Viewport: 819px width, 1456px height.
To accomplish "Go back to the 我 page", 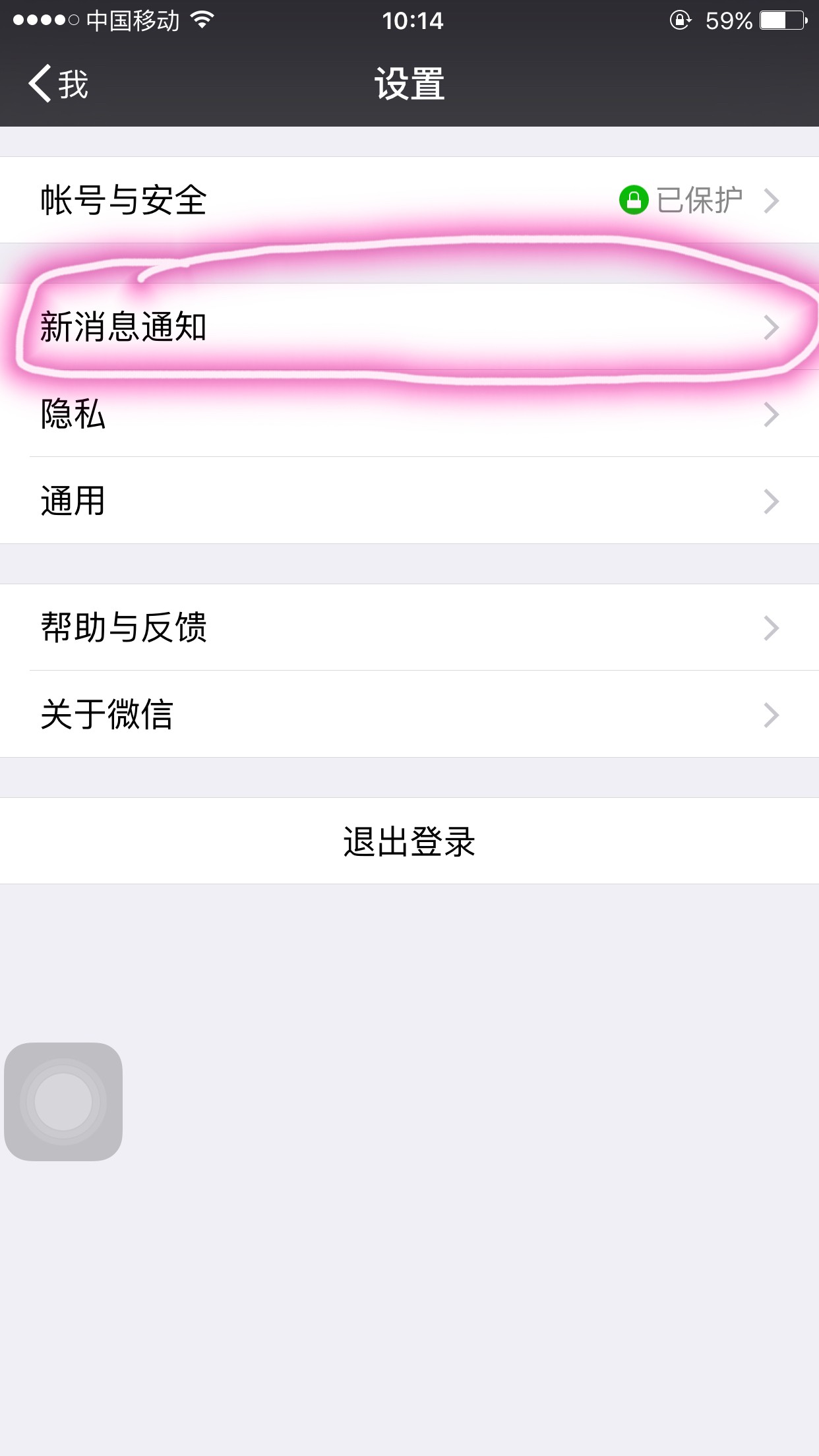I will click(58, 84).
